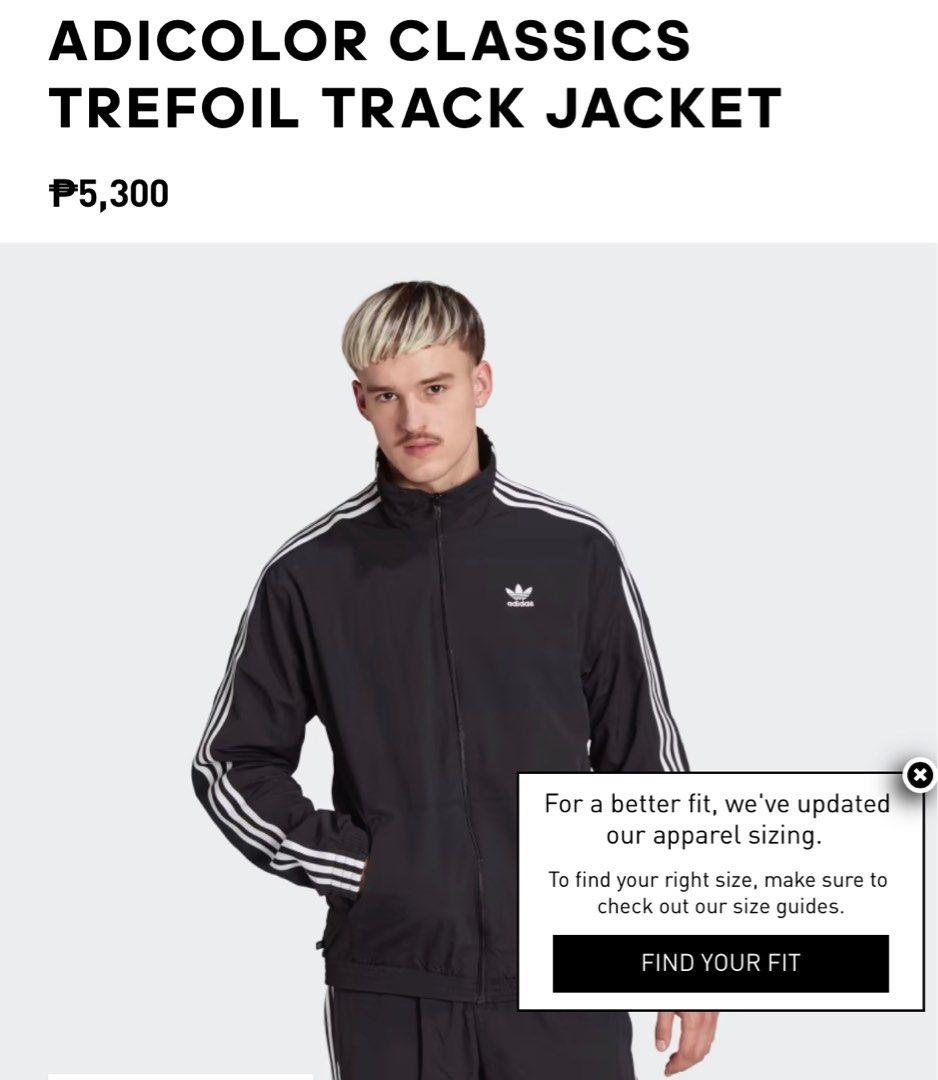Tap the FIND YOUR FIT button
Viewport: 938px width, 1080px height.
720,963
